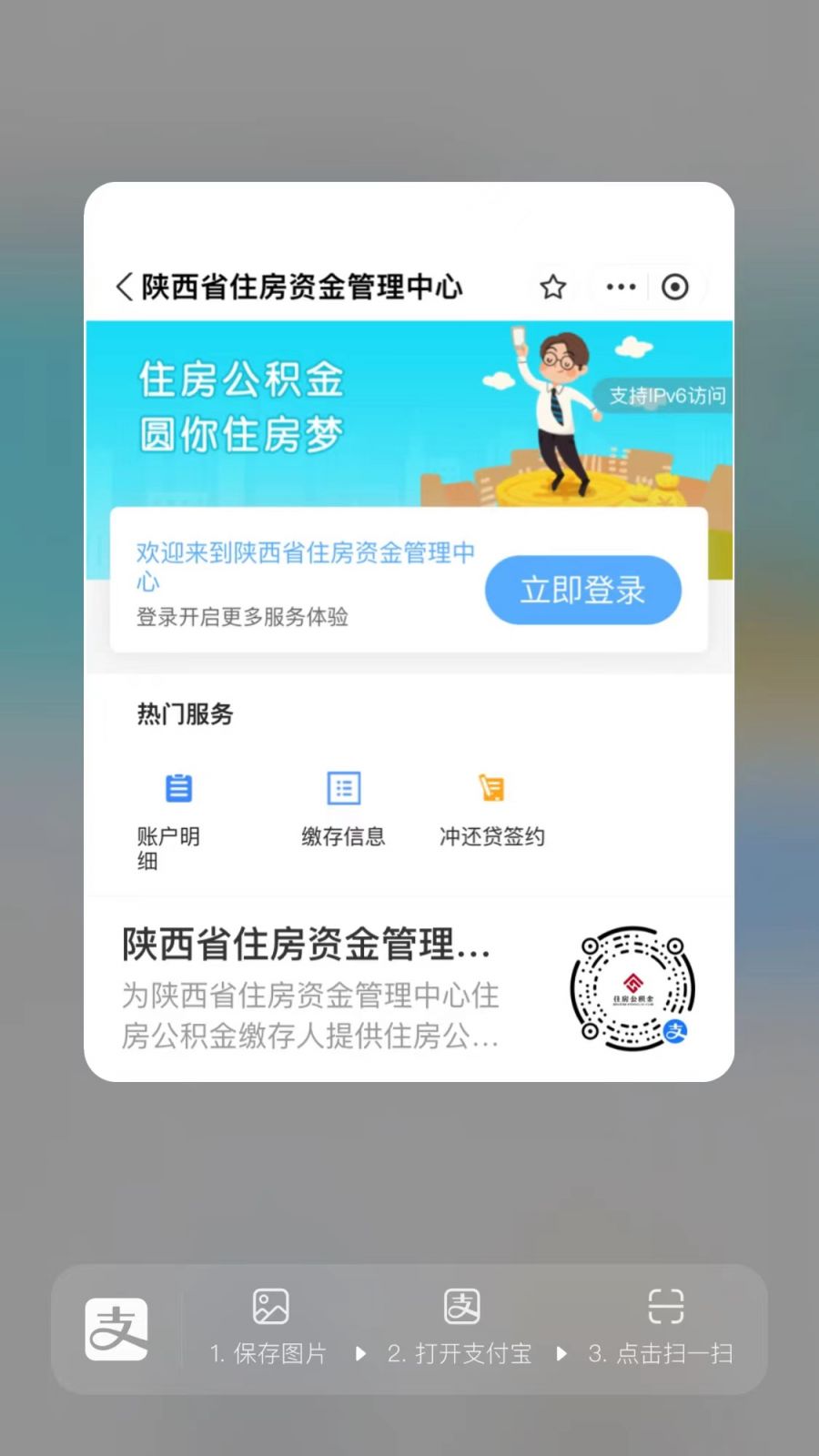This screenshot has width=819, height=1456.
Task: Toggle the favorite star for this mini-program
Action: coord(552,287)
